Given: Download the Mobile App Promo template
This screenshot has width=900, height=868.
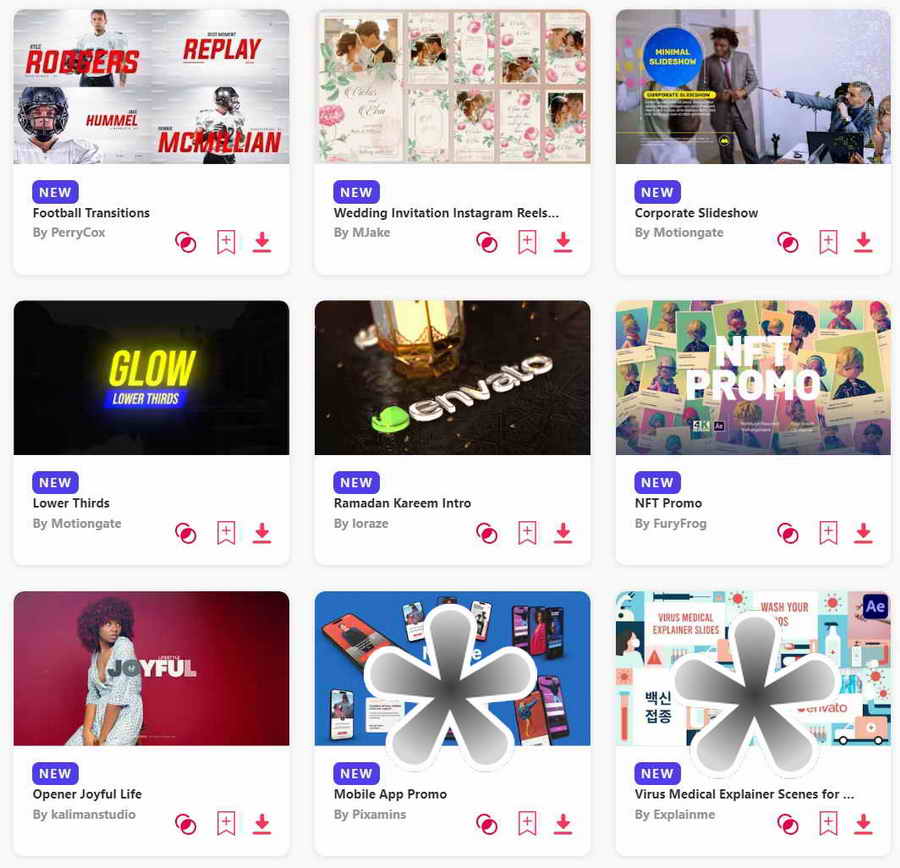Looking at the screenshot, I should [x=563, y=824].
